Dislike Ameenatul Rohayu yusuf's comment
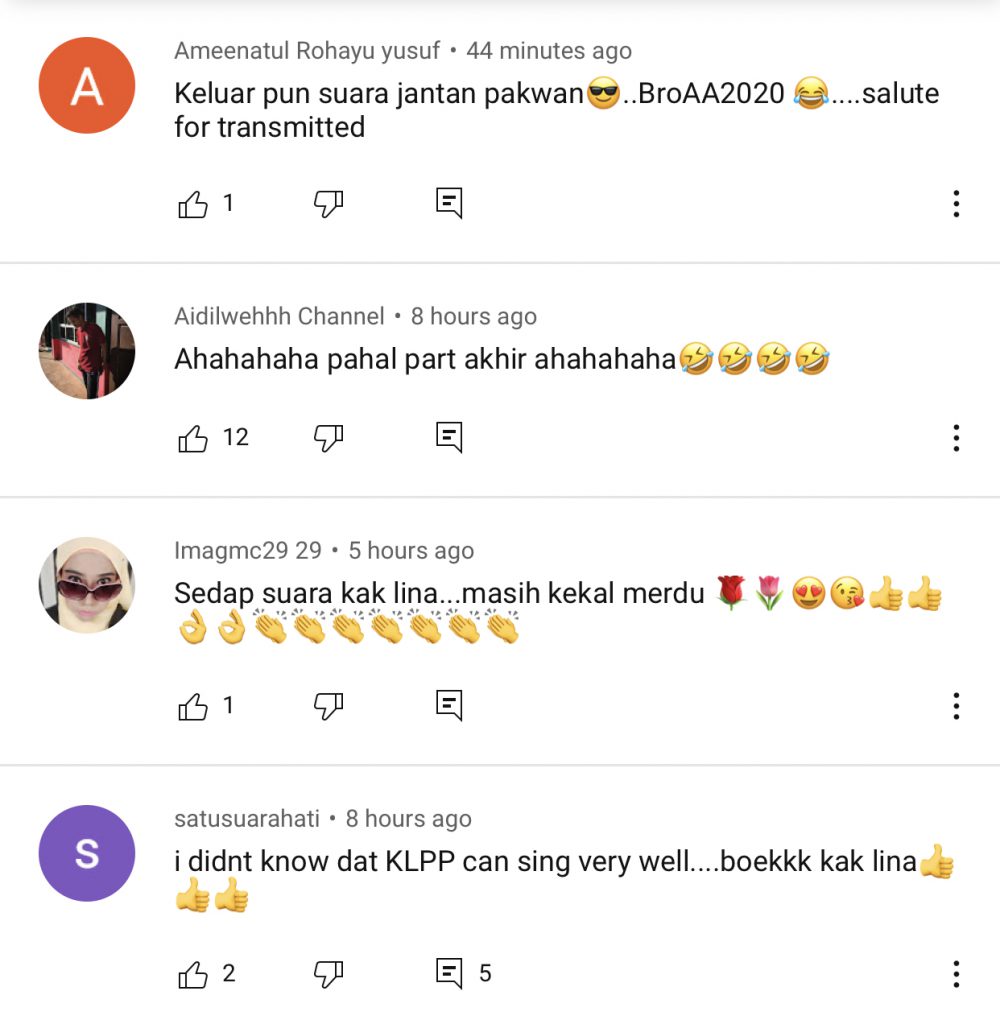Screen dimensions: 1000x1024 coord(328,204)
